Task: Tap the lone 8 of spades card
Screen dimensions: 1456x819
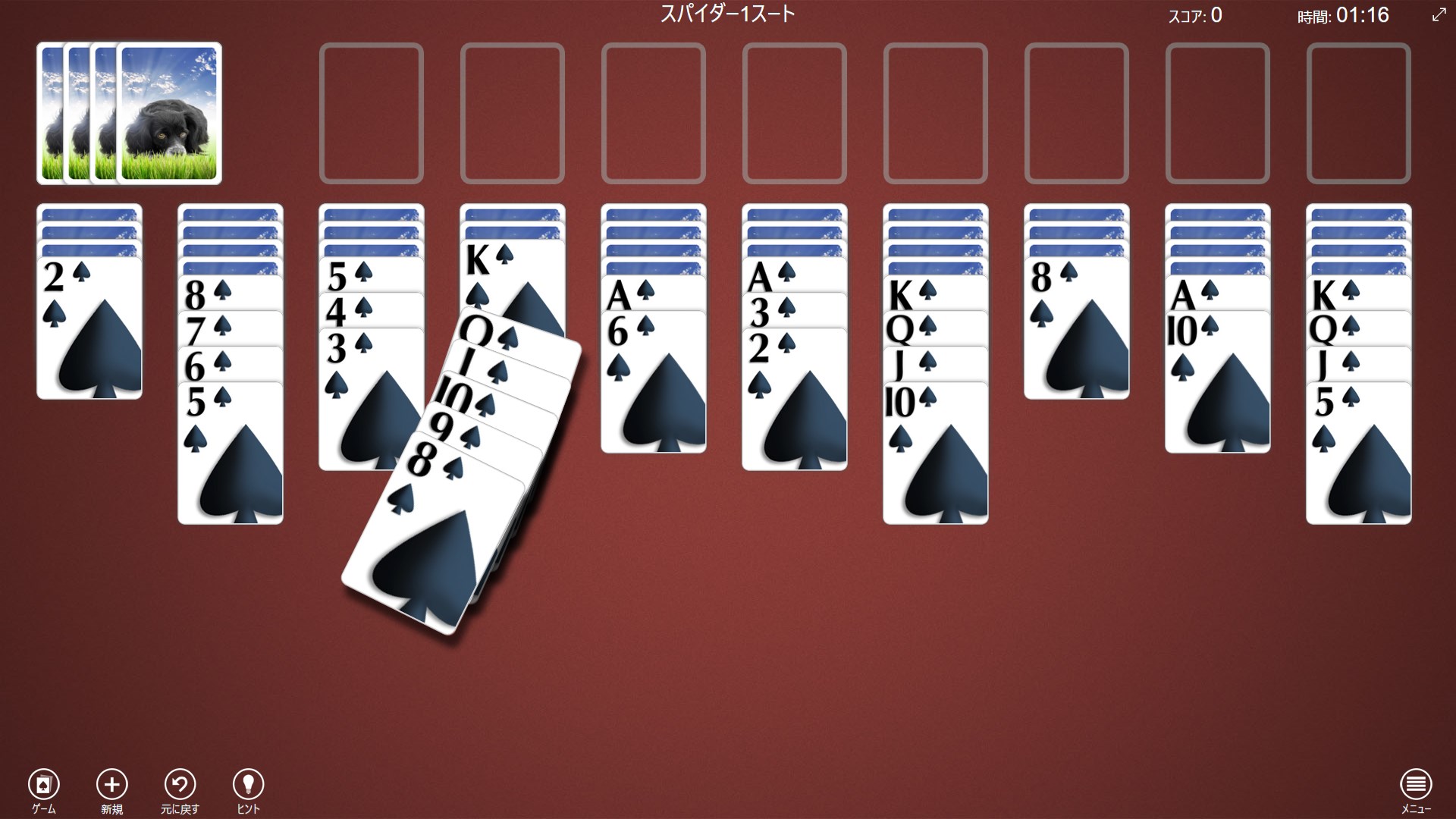Action: tap(1077, 334)
